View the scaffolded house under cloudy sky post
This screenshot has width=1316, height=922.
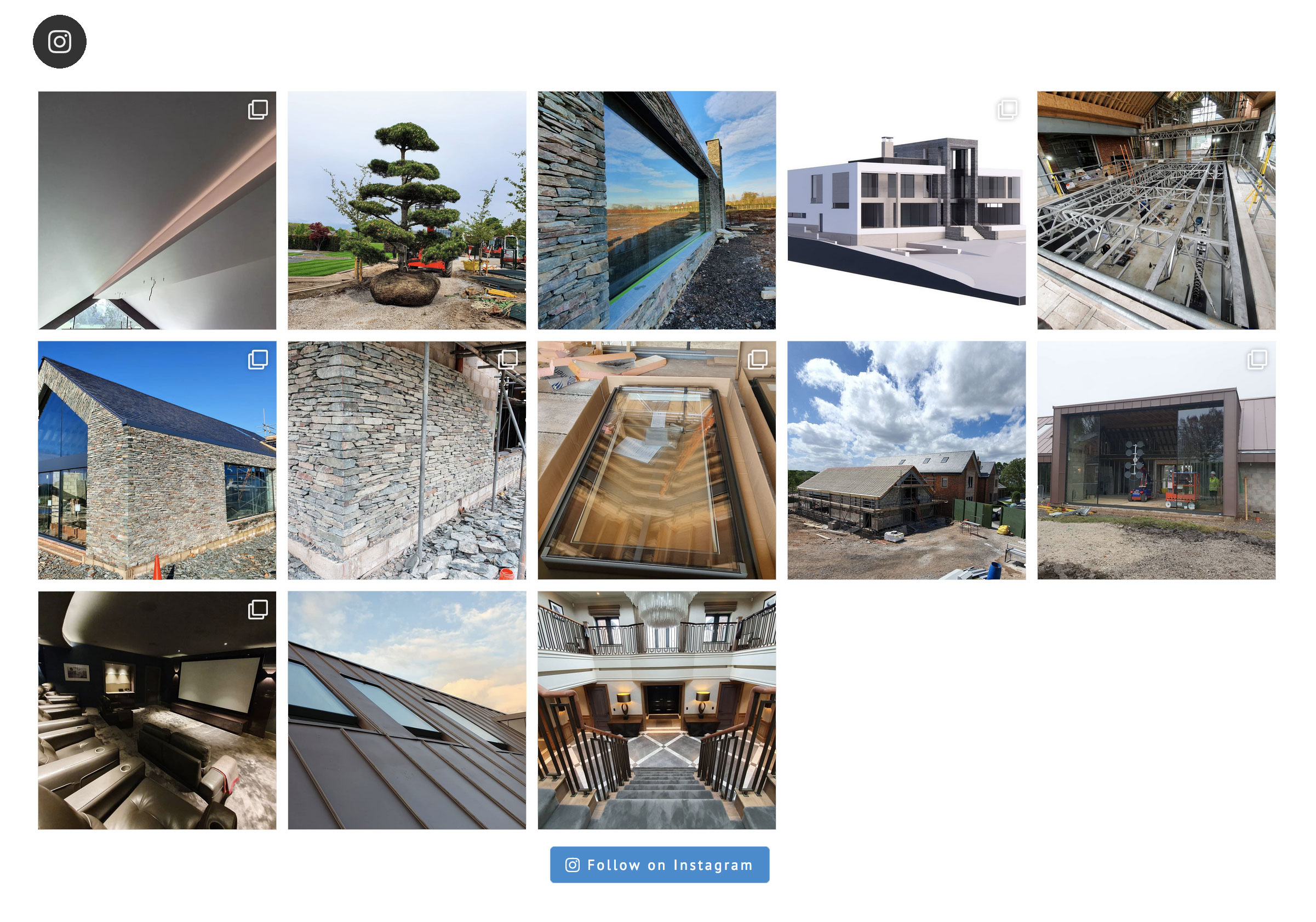tap(906, 460)
